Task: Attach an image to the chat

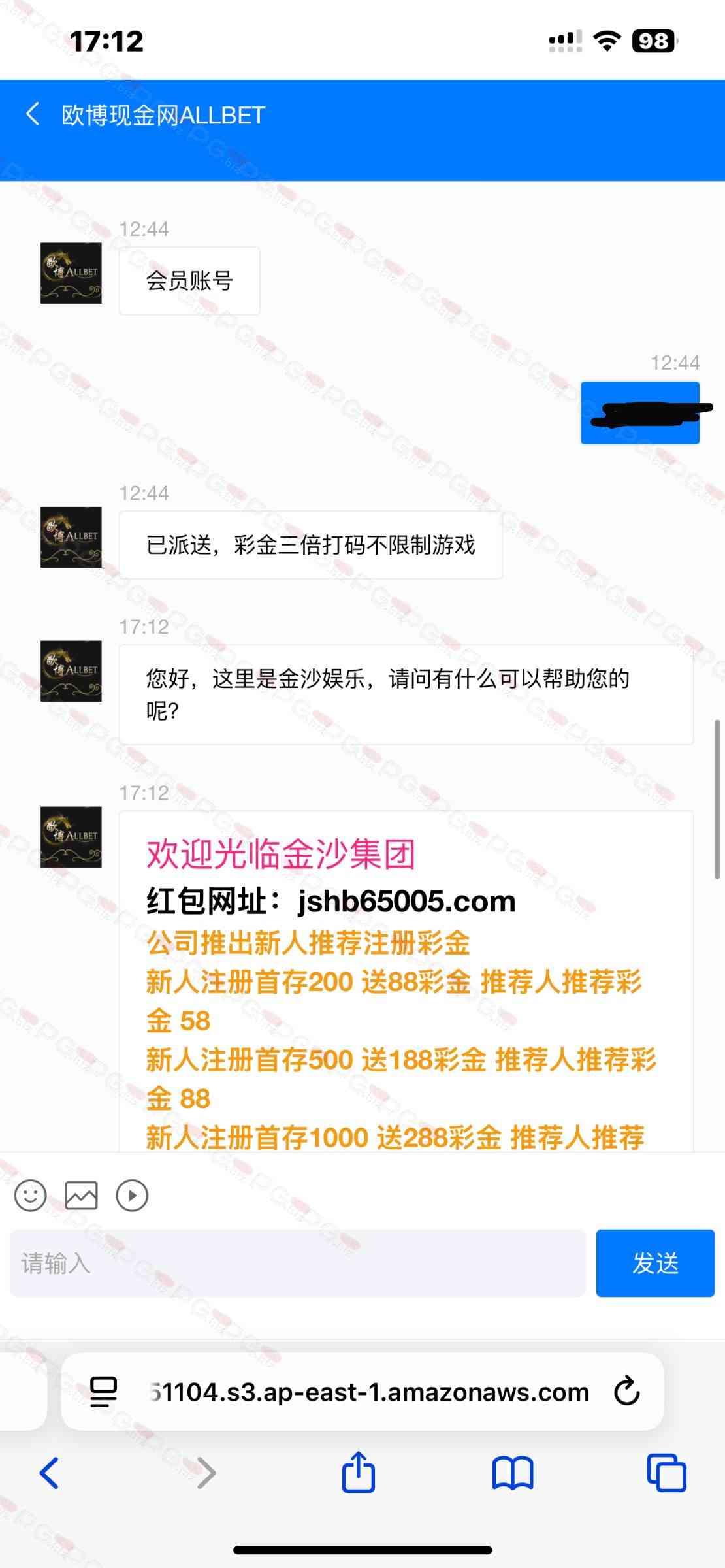Action: pos(81,1196)
